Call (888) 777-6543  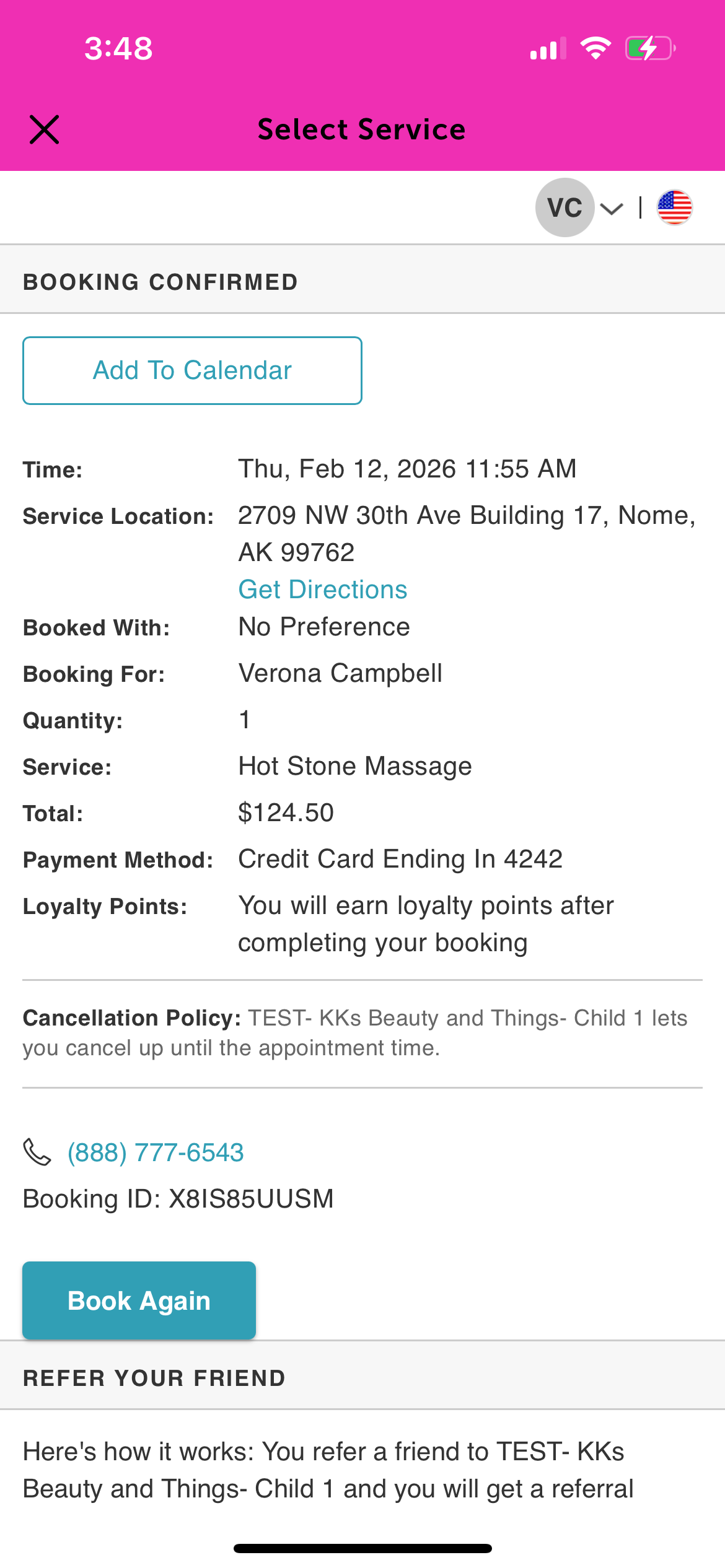click(155, 1153)
